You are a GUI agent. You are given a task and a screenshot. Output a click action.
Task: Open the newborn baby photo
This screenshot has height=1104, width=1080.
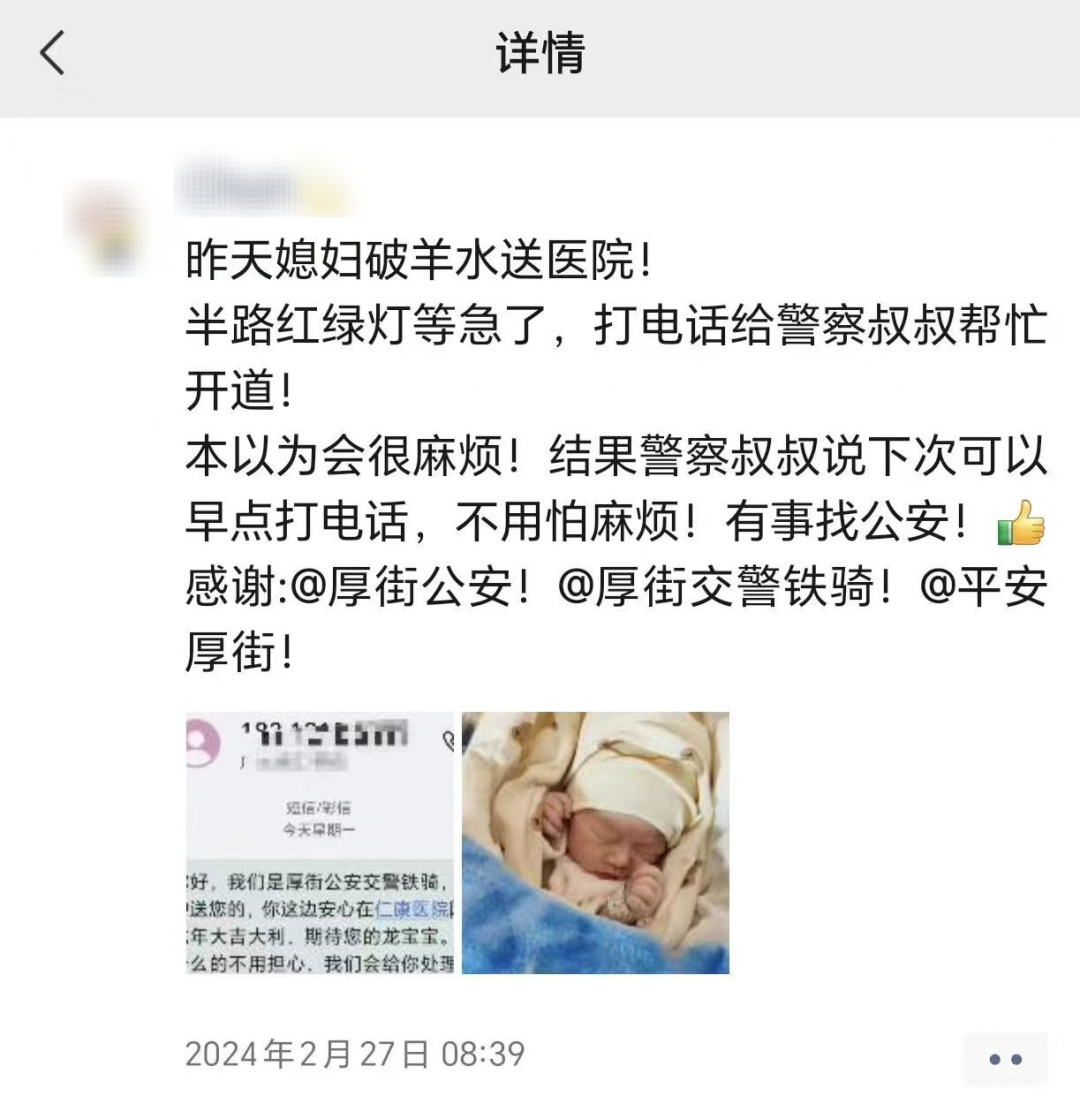pyautogui.click(x=595, y=842)
